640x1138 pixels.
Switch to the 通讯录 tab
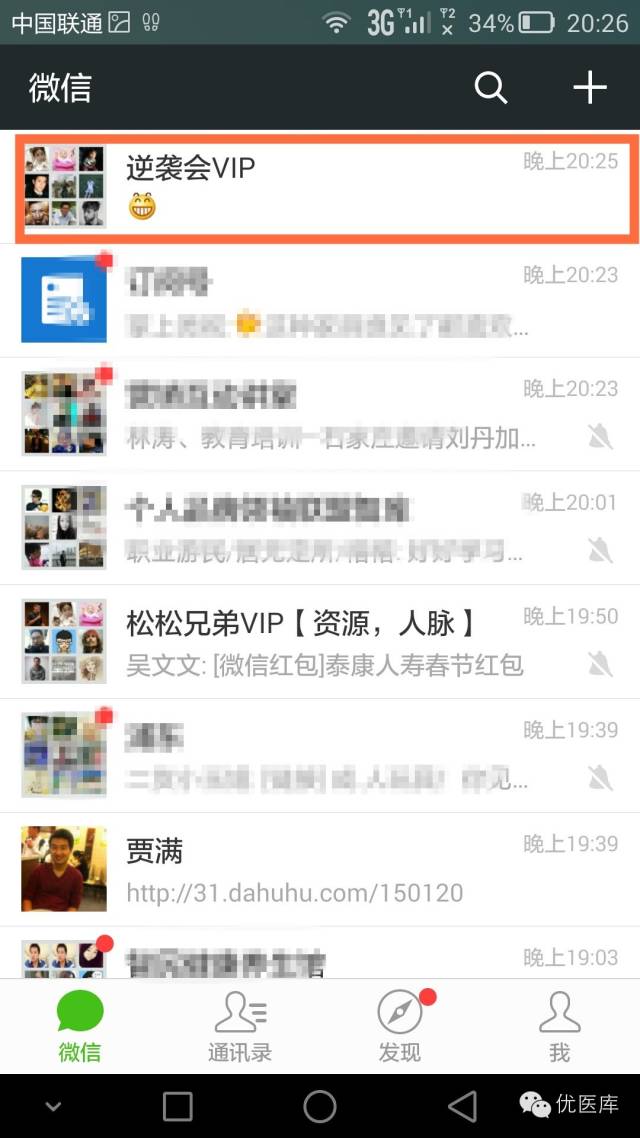click(240, 1025)
